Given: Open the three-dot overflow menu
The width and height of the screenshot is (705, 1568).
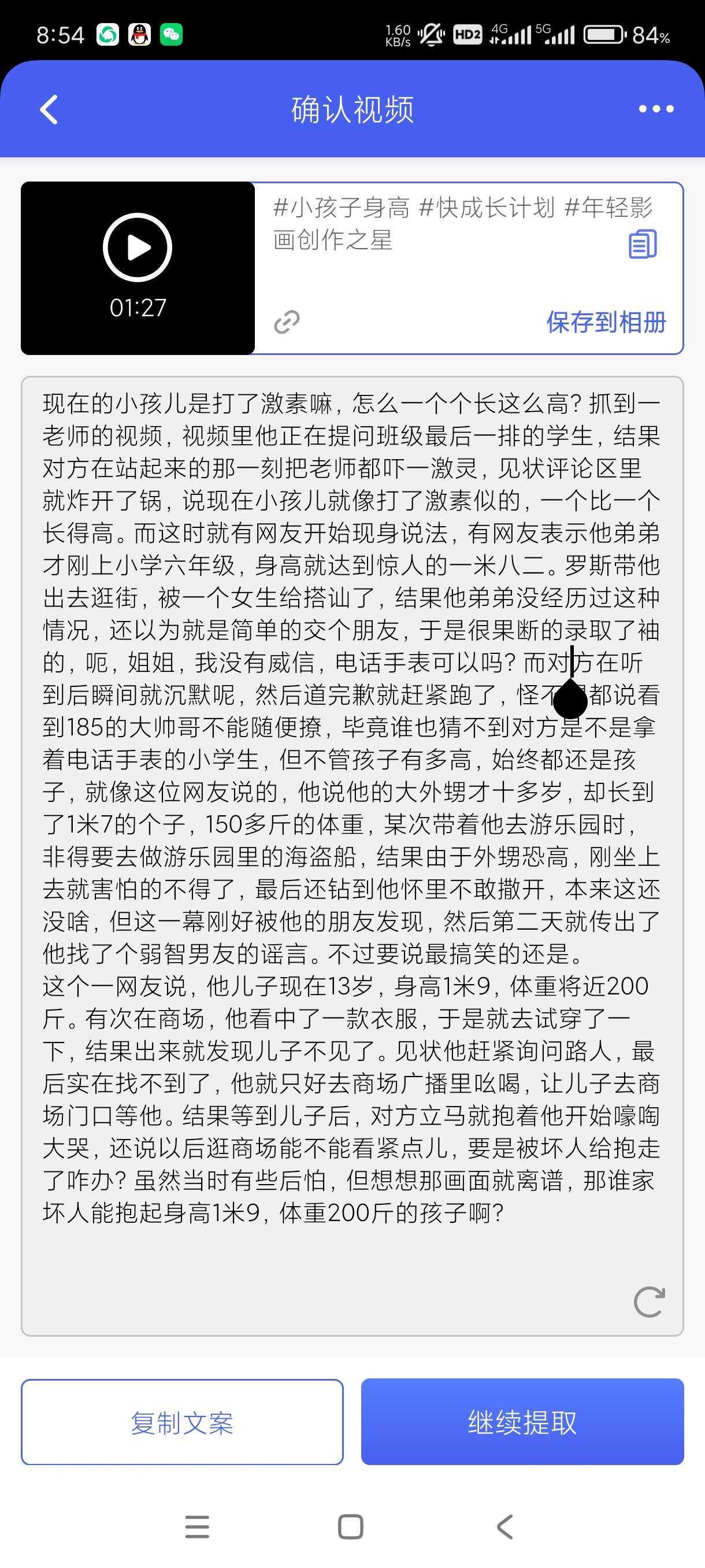Looking at the screenshot, I should pos(656,110).
